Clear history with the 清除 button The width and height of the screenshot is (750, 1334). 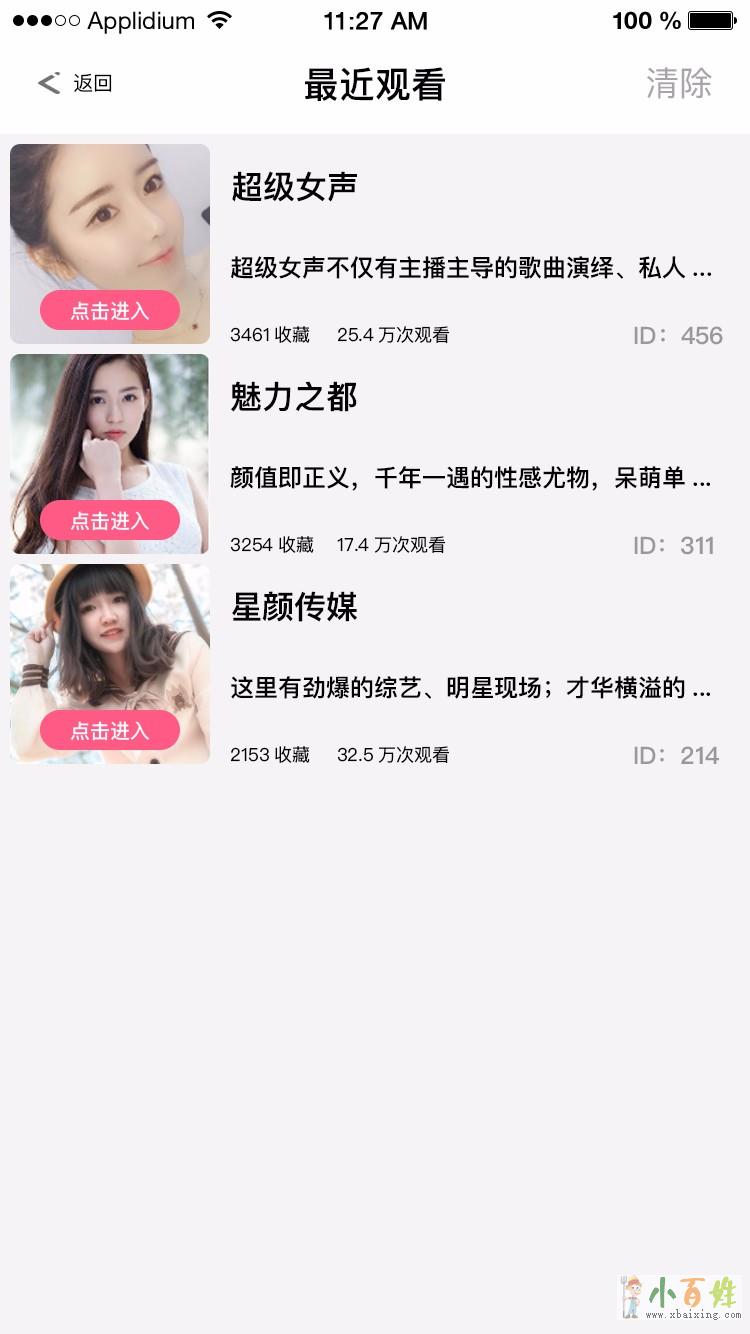click(x=678, y=83)
